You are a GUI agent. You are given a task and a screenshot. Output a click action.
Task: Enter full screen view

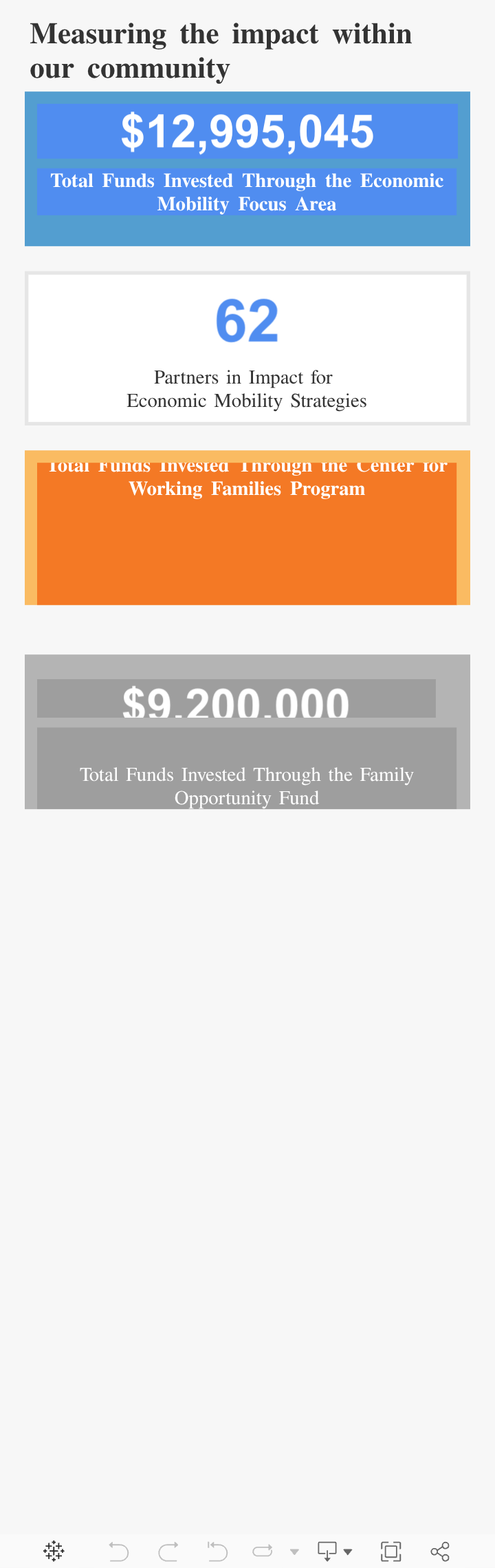(x=390, y=1552)
